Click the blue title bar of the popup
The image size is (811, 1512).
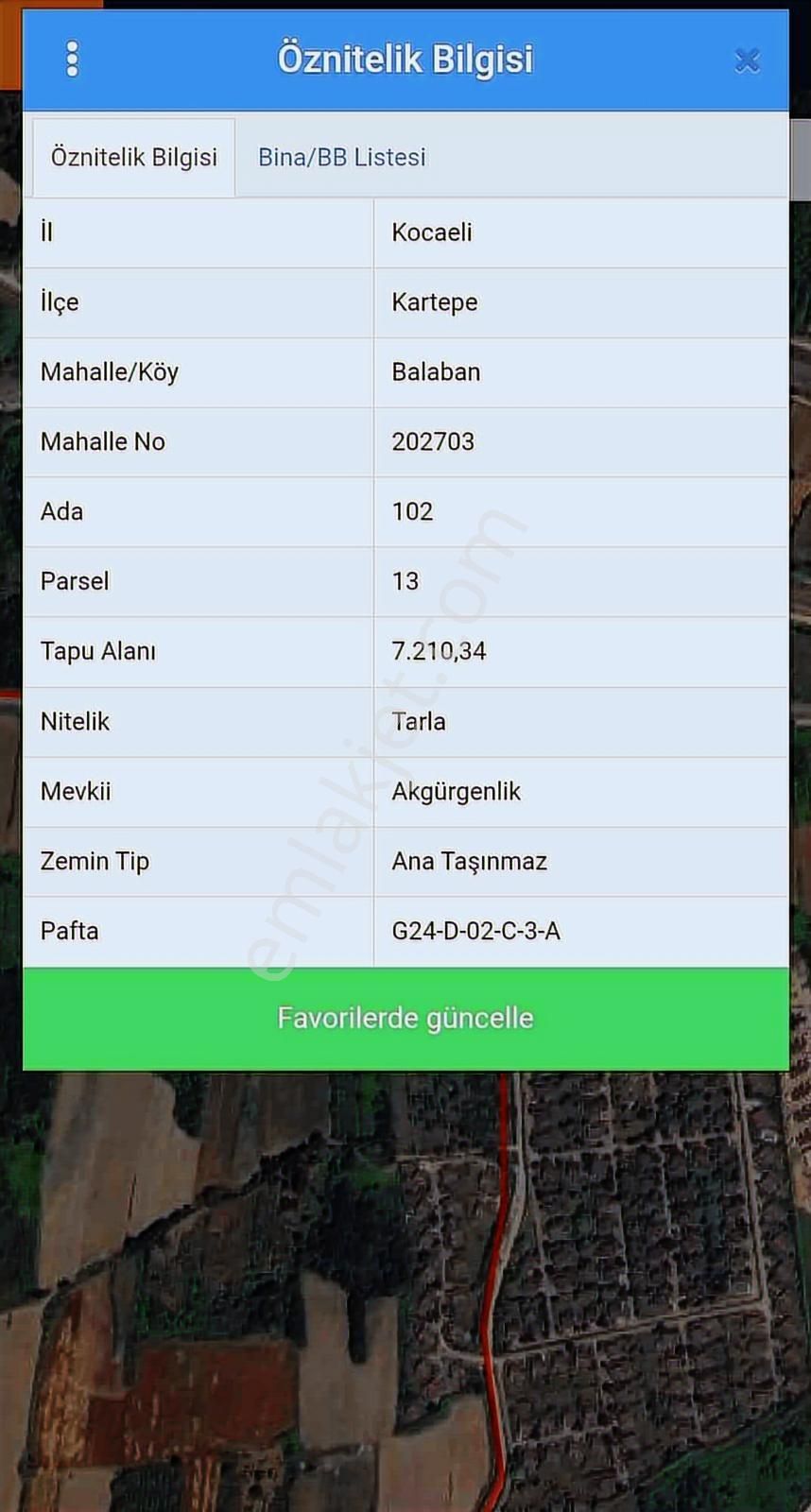405,59
